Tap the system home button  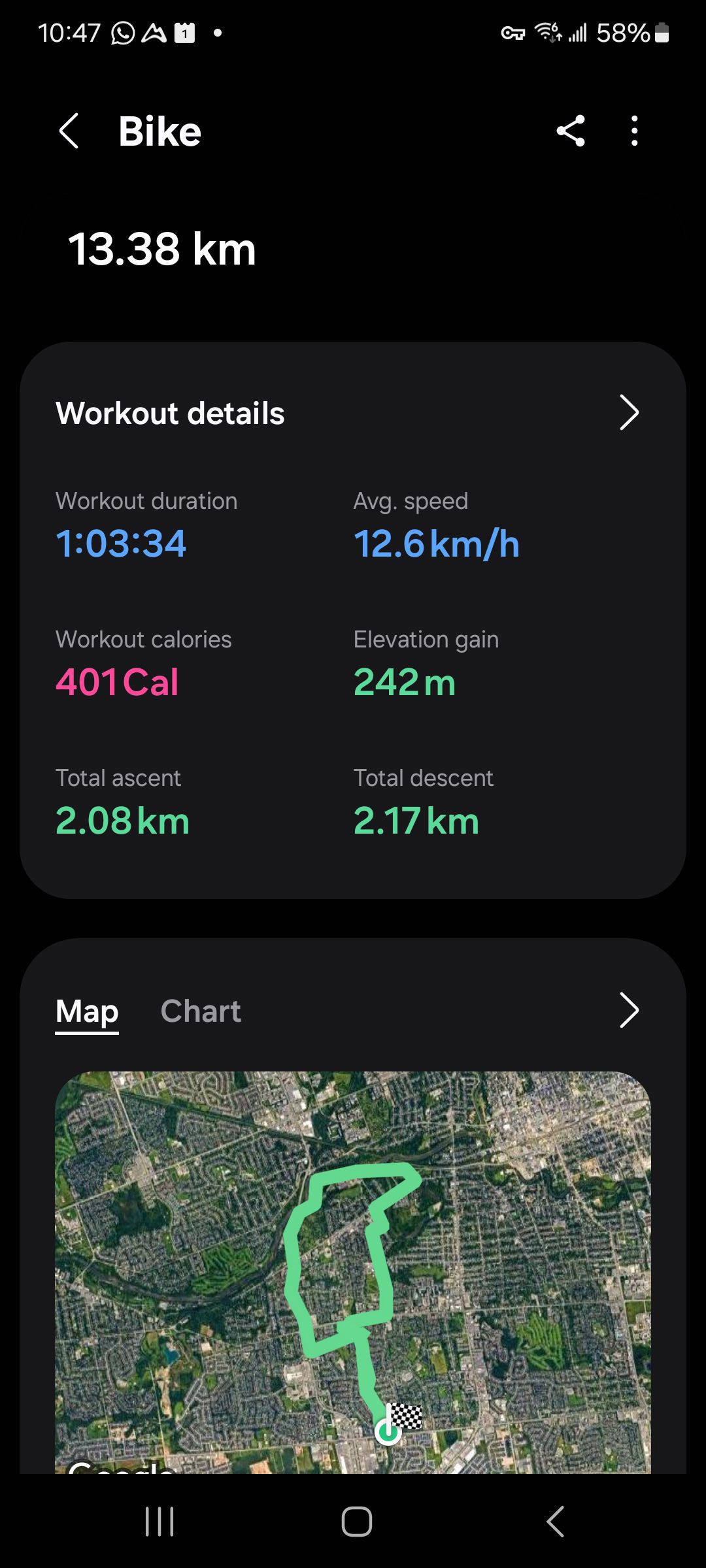click(357, 1522)
